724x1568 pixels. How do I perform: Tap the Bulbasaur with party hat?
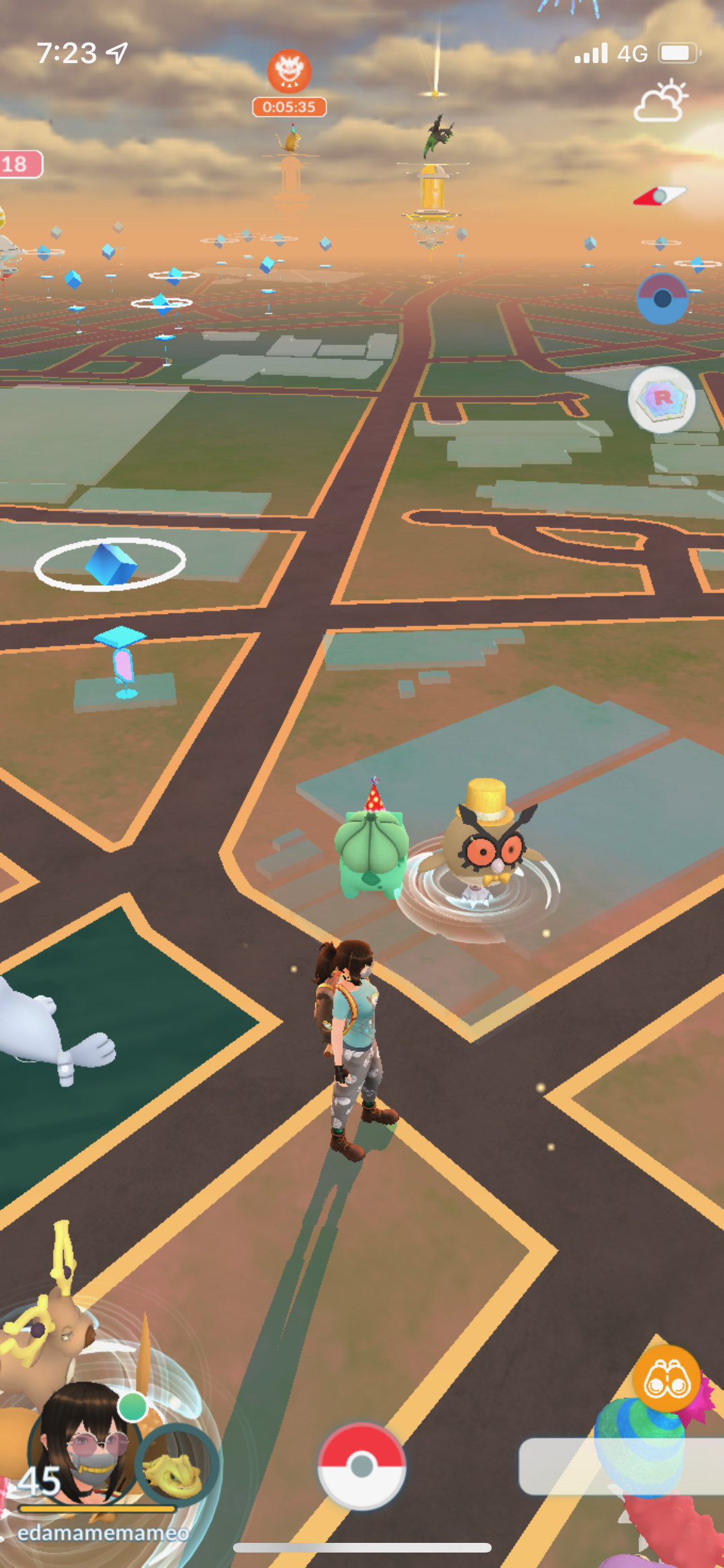371,850
